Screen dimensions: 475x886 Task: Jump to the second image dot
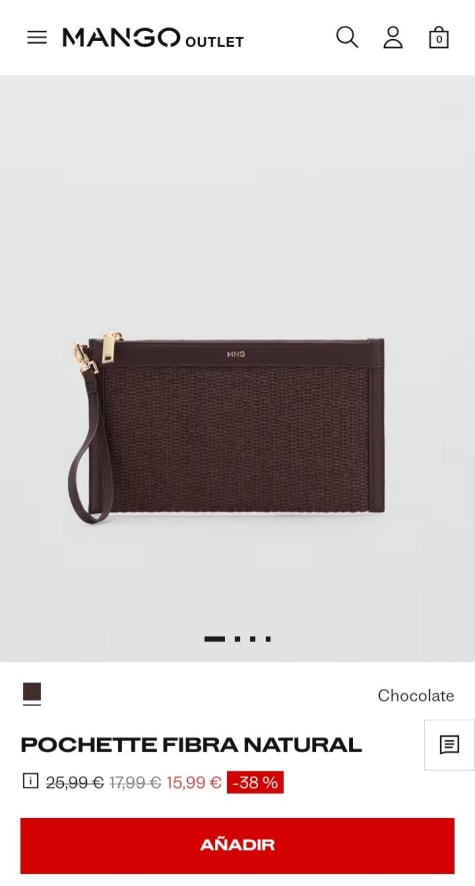click(238, 639)
